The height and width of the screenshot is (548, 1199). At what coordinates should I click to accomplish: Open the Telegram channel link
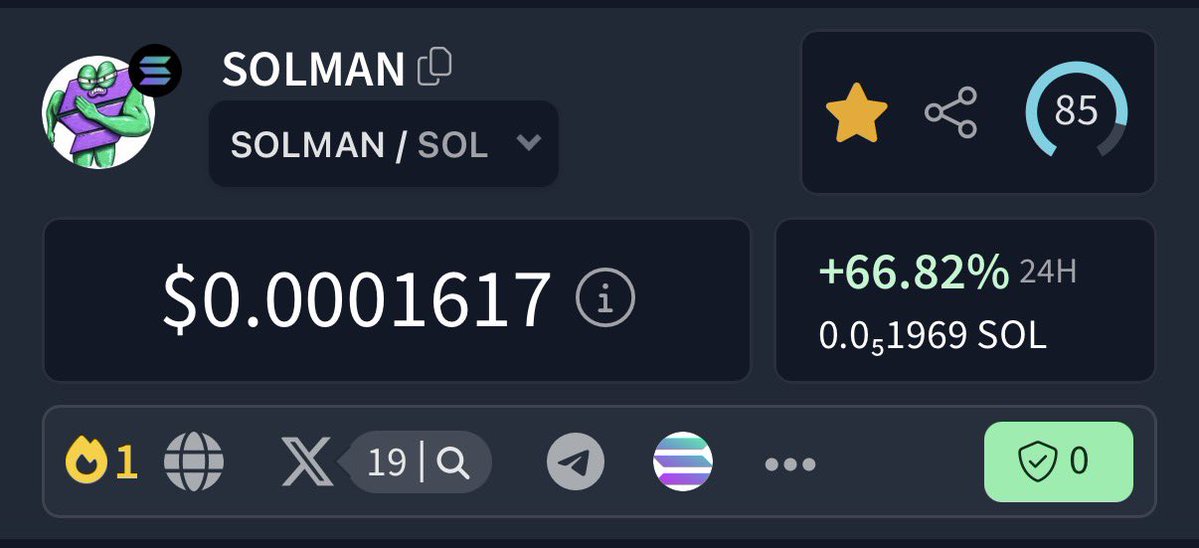pos(575,462)
